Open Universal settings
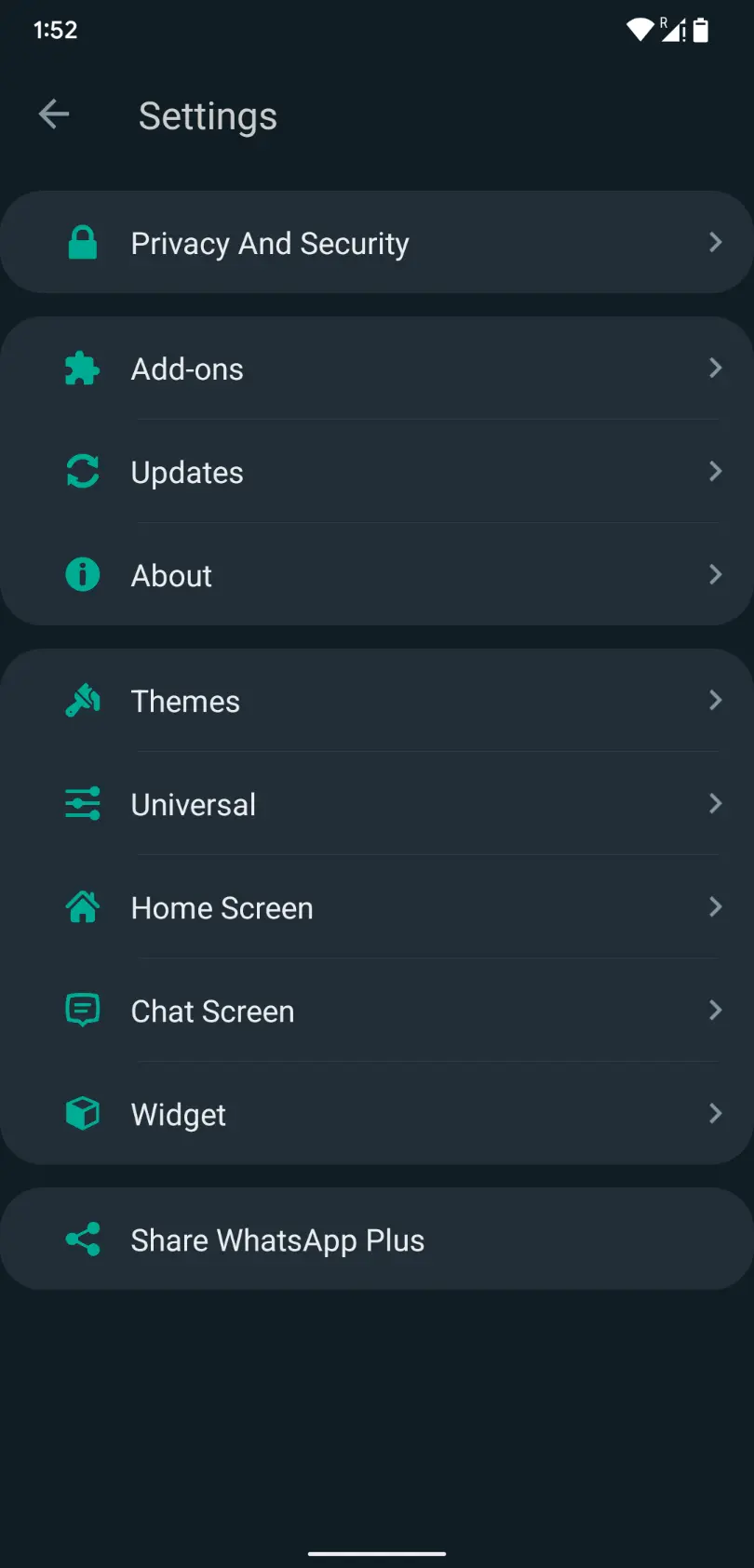The width and height of the screenshot is (754, 1568). click(x=376, y=804)
